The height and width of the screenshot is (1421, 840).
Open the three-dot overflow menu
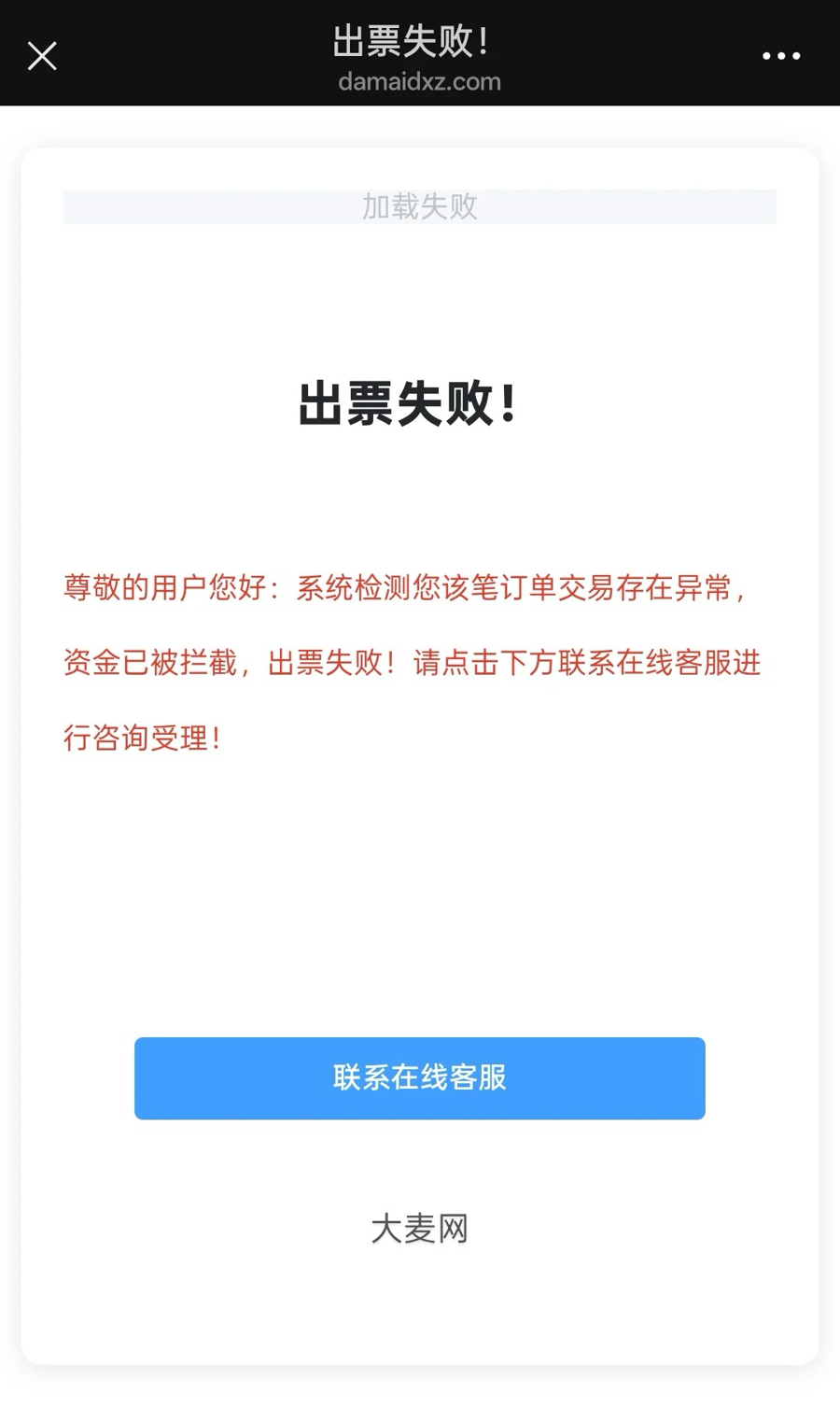coord(781,56)
